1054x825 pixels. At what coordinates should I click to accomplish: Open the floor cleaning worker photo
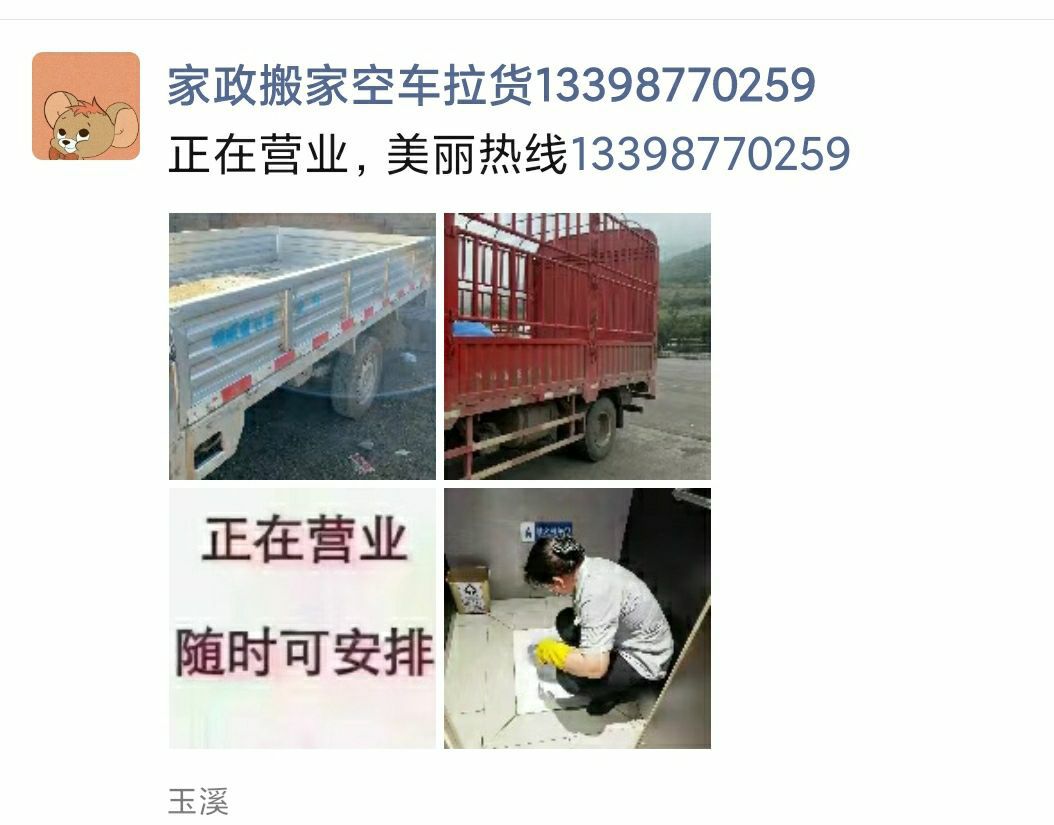(577, 618)
